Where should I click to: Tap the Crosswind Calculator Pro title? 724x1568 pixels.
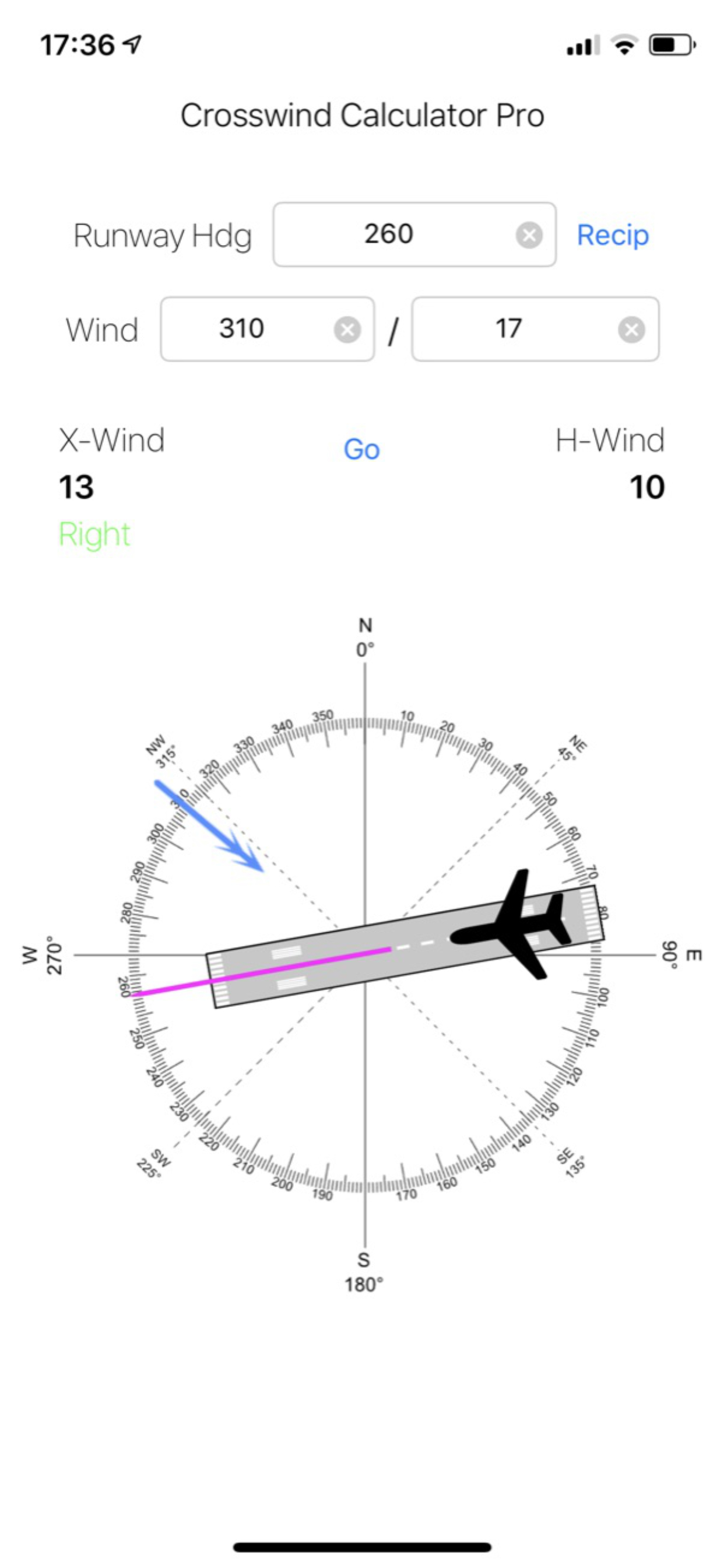point(363,114)
